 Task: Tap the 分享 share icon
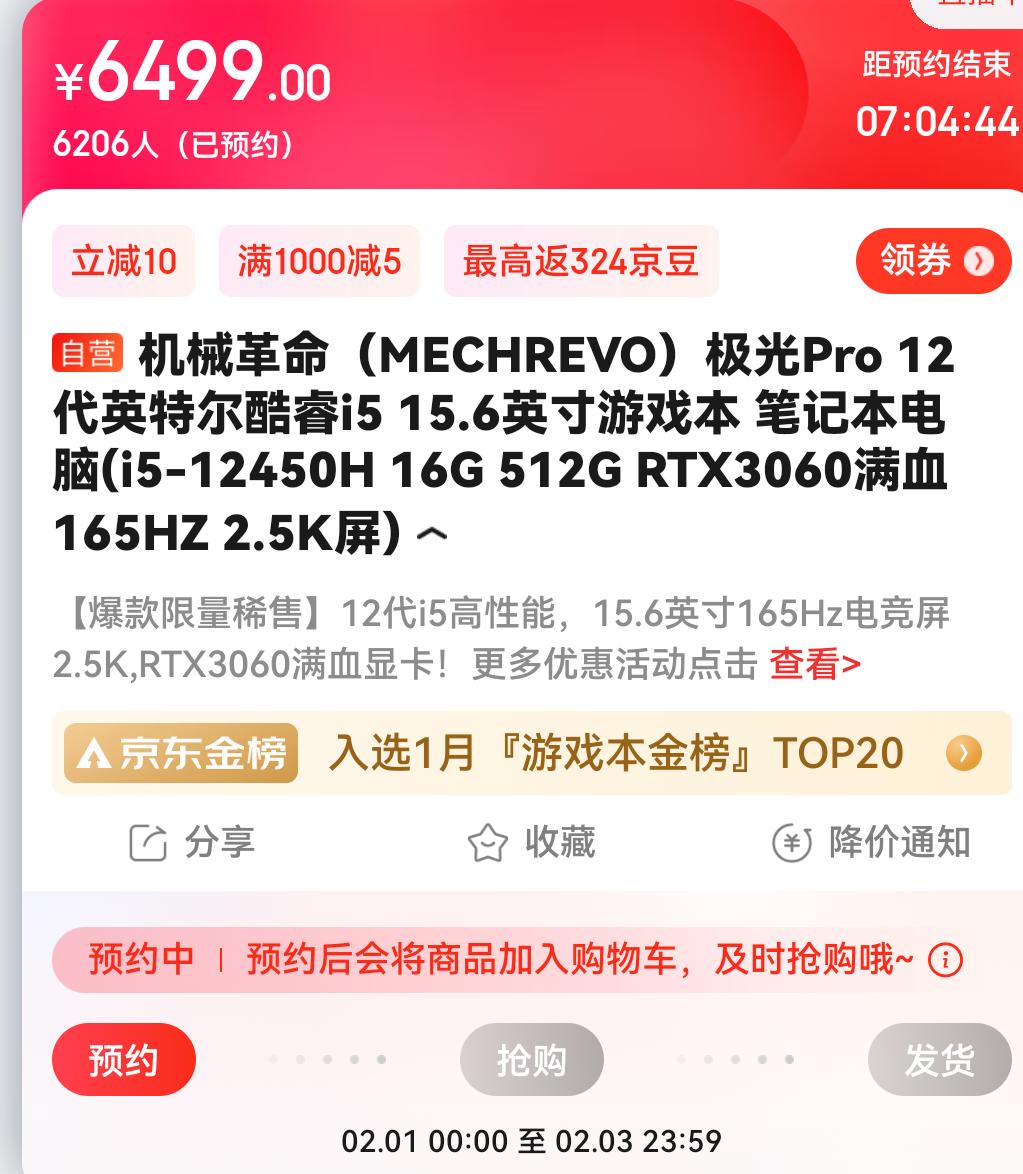tap(148, 843)
